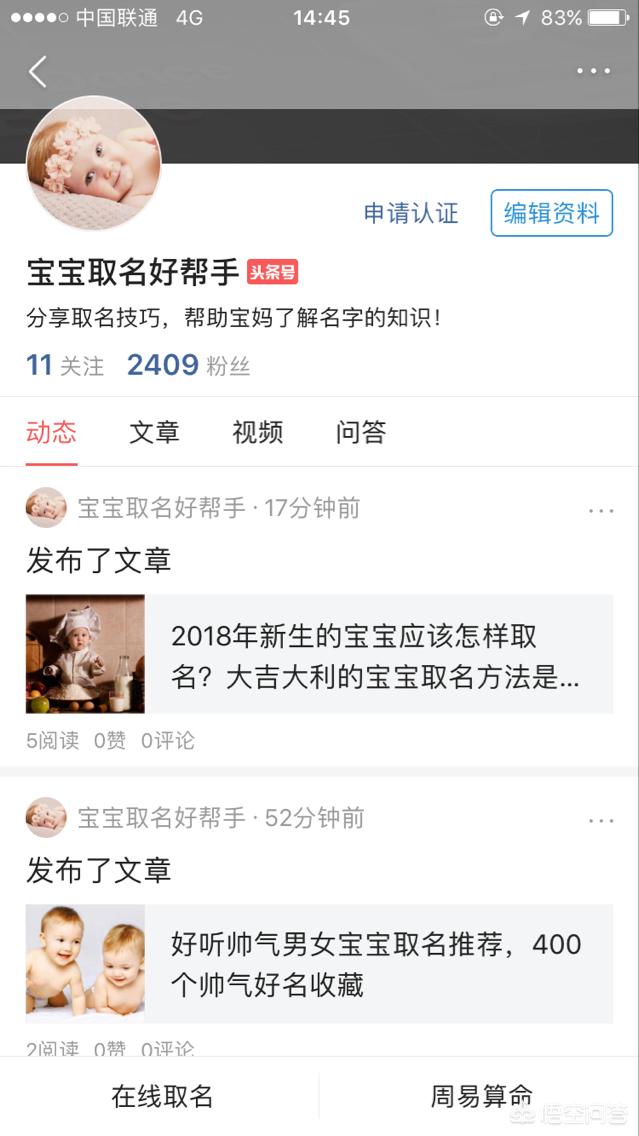Select the 动态 tab
Viewport: 639px width, 1136px height.
51,432
